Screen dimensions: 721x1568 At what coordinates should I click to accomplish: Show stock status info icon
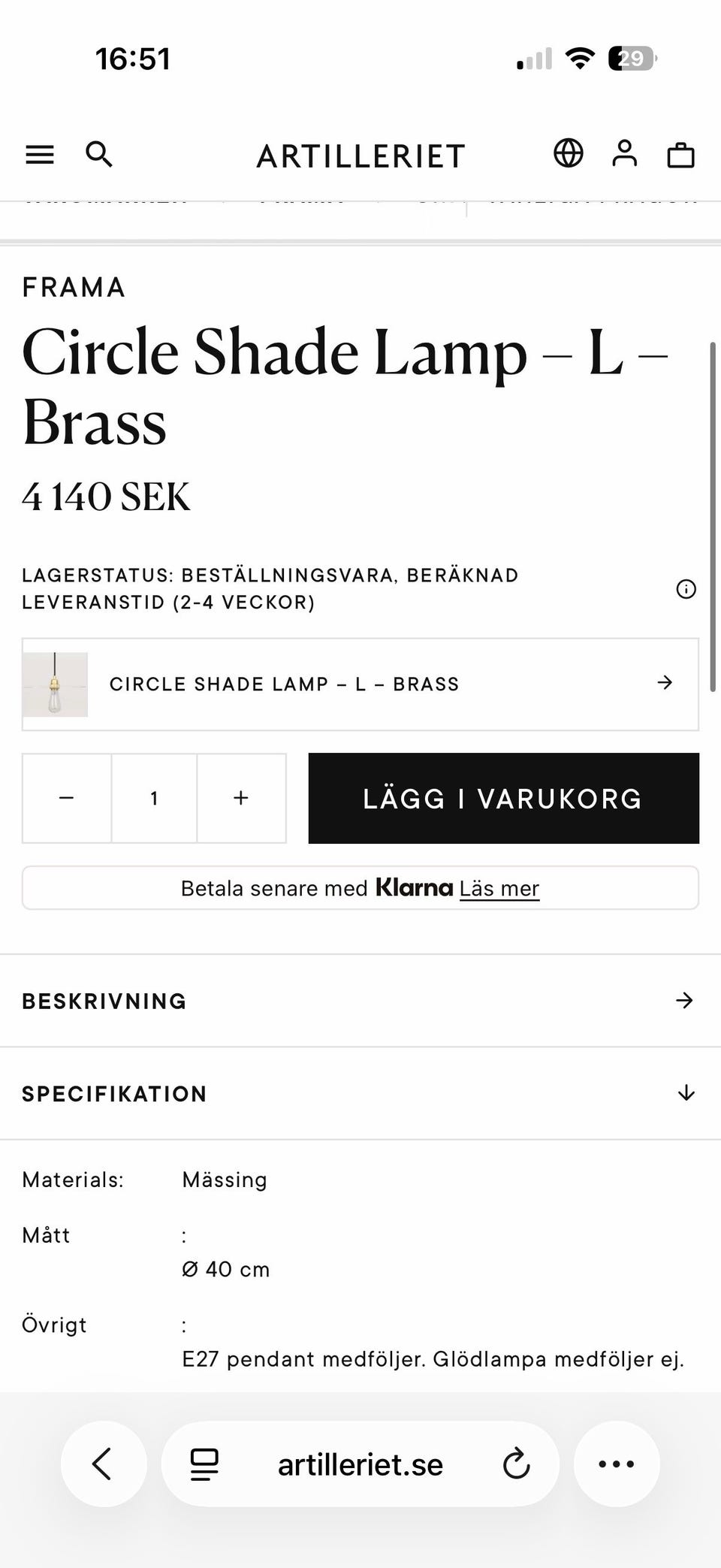click(x=686, y=589)
